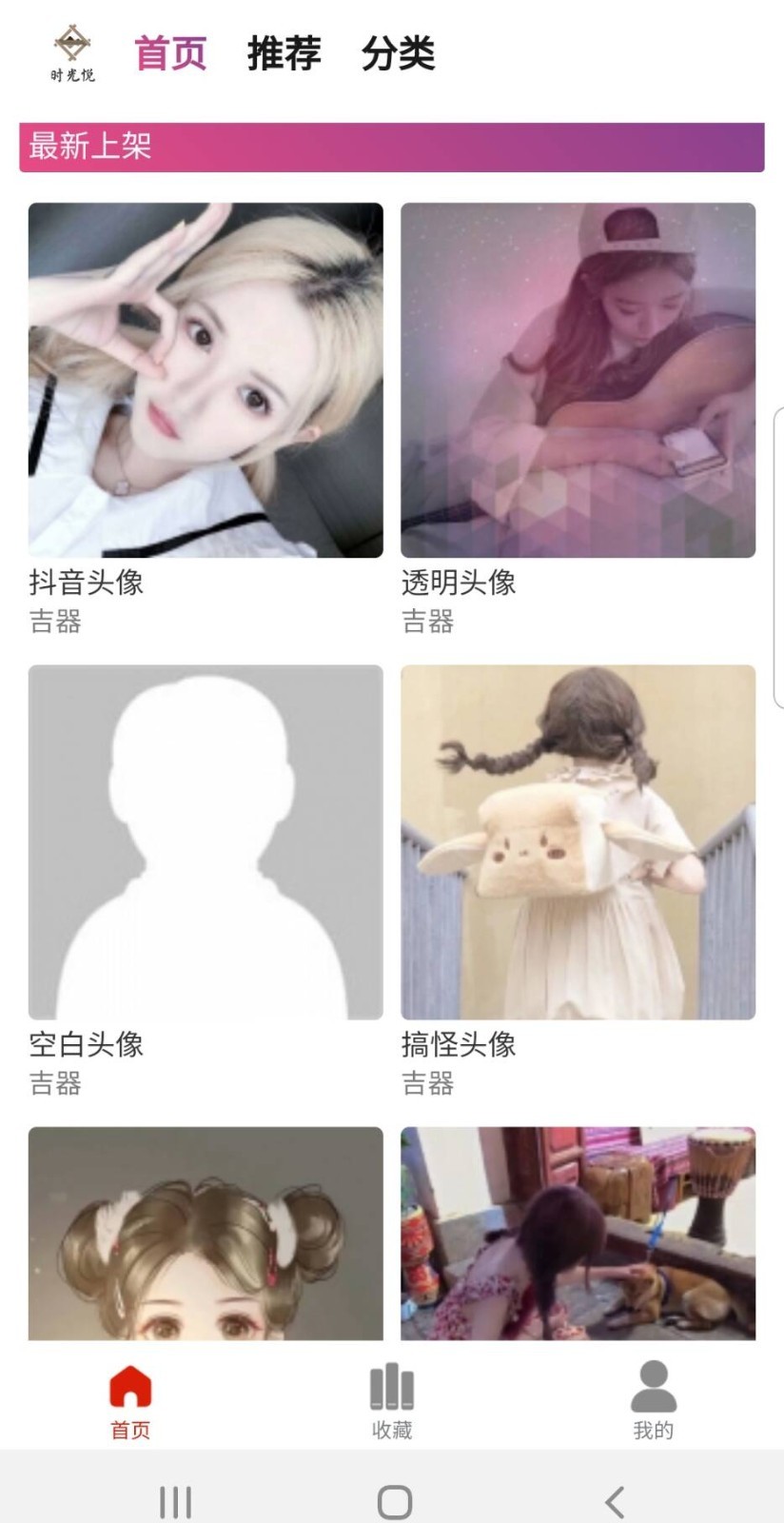Tap 首页 in the bottom navigation
The height and width of the screenshot is (1523, 784).
tap(130, 1401)
